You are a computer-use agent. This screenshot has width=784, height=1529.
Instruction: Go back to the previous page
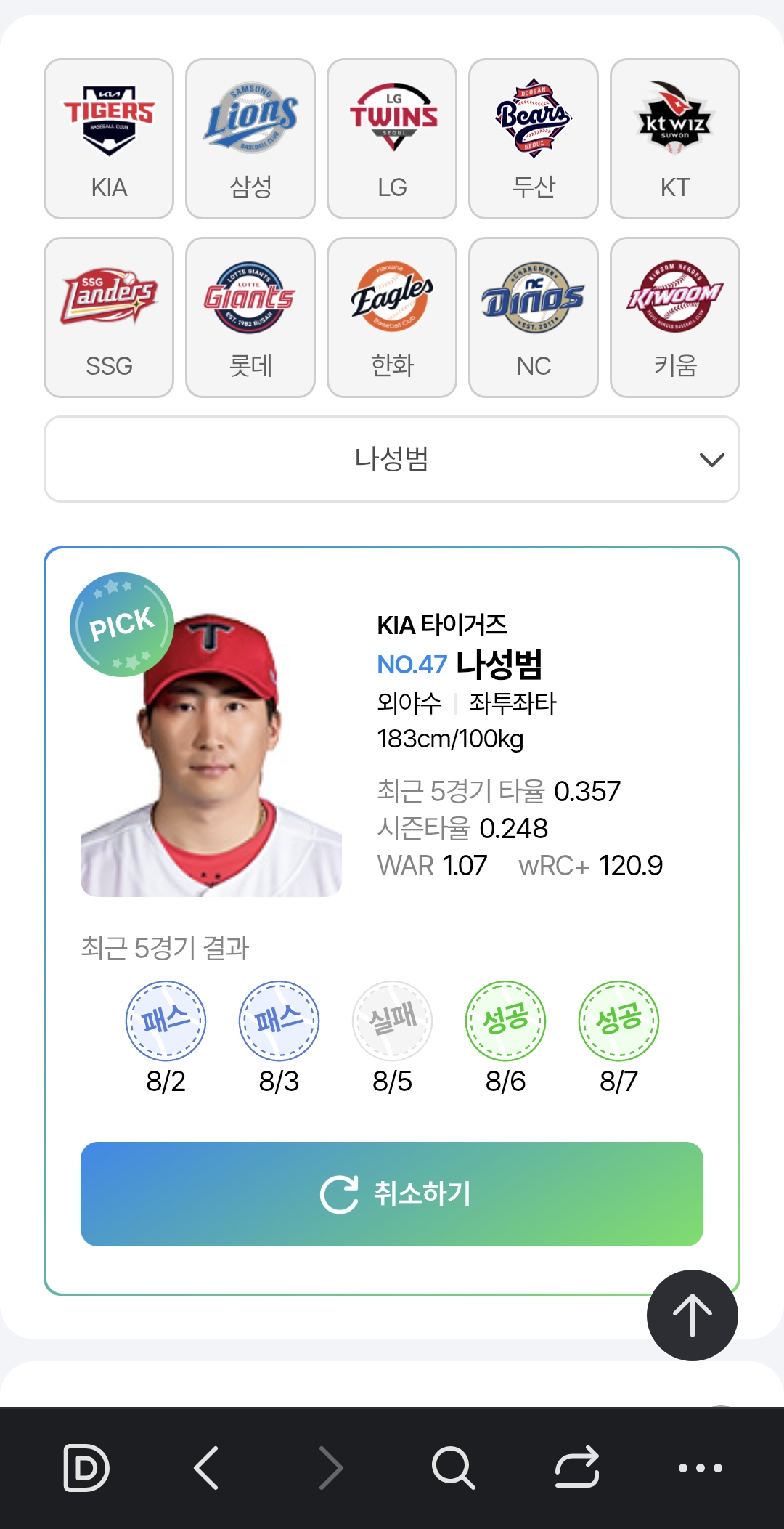pos(207,1468)
